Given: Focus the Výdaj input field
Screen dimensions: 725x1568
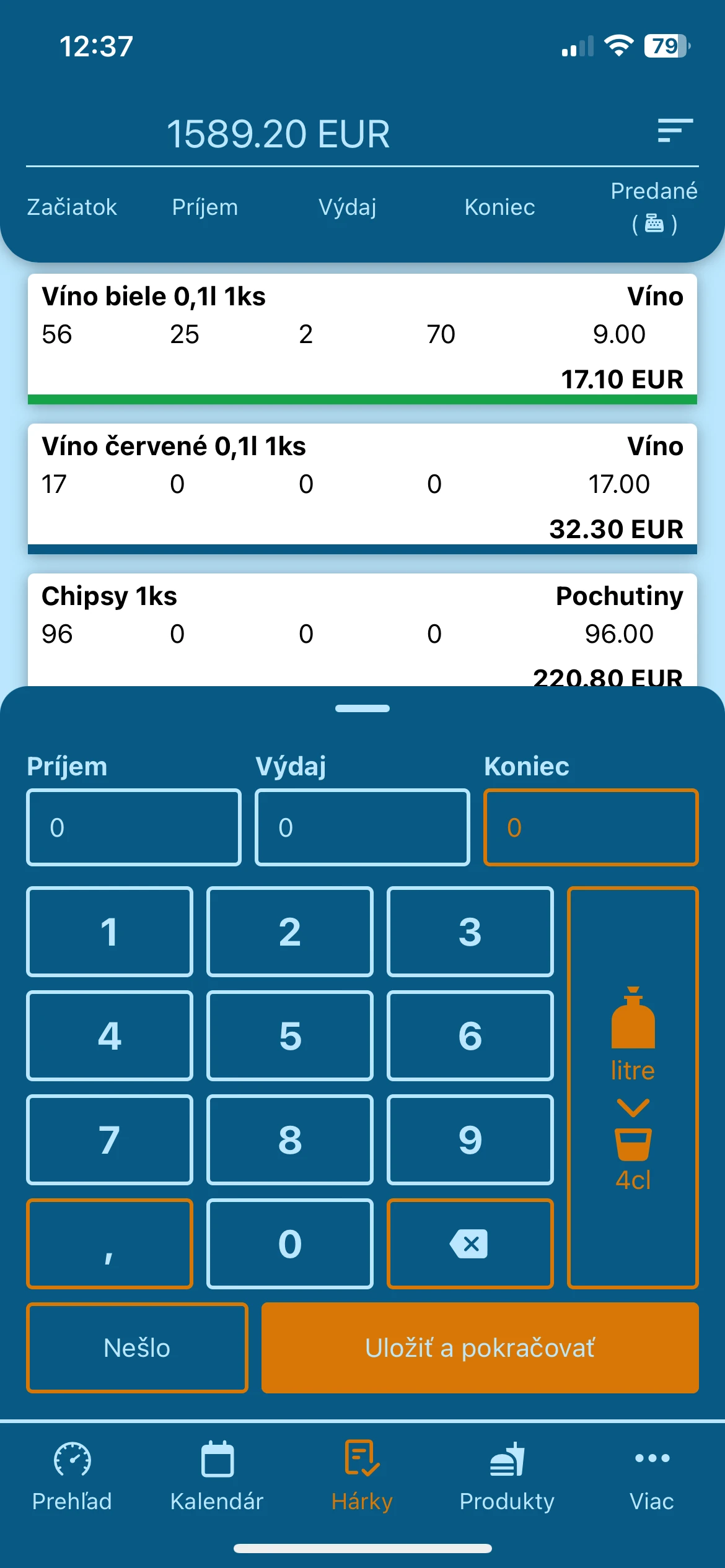Looking at the screenshot, I should tap(362, 827).
